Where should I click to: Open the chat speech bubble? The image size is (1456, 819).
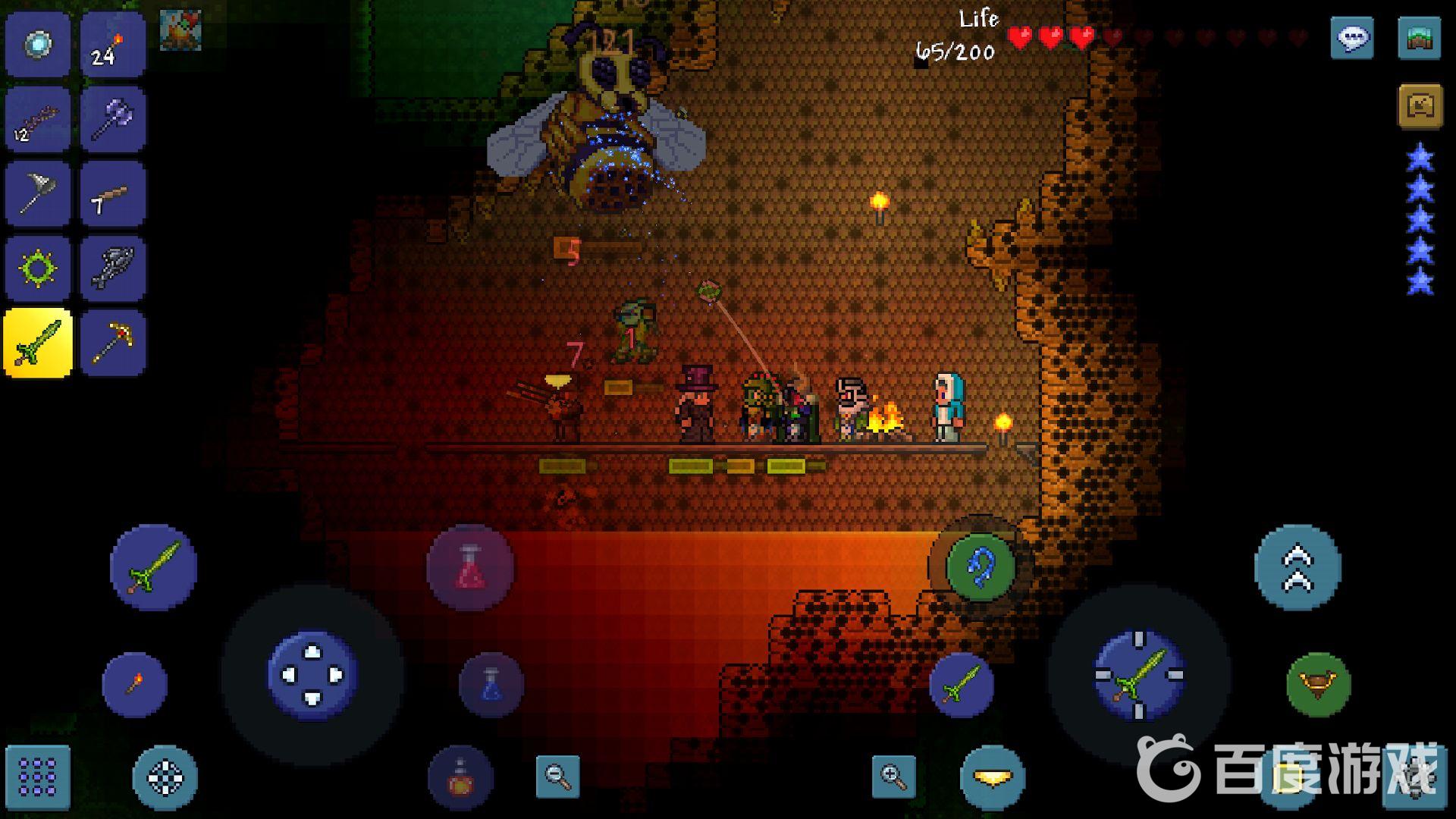tap(1351, 38)
